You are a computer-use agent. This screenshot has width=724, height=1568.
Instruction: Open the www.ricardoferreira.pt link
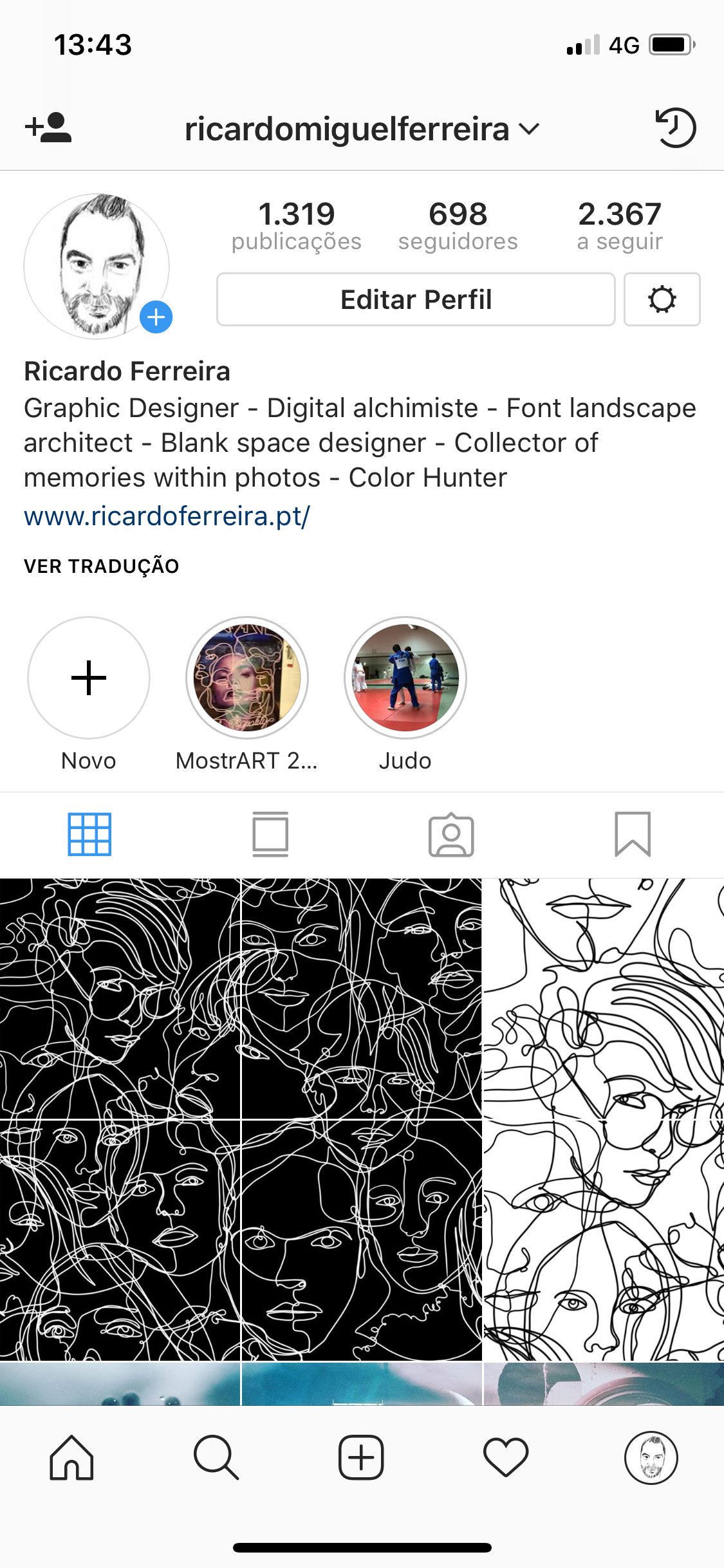point(167,516)
